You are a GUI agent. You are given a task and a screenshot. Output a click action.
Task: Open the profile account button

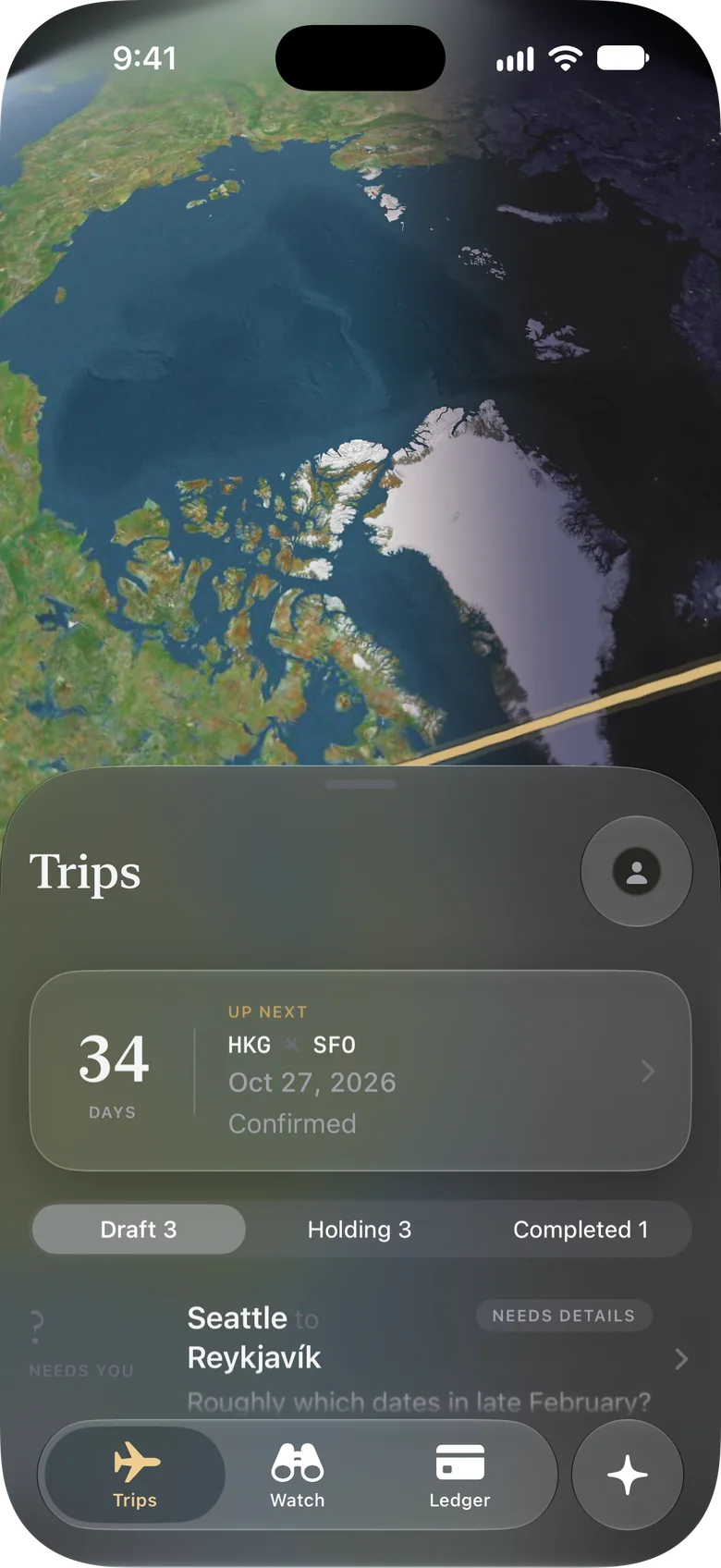click(636, 871)
